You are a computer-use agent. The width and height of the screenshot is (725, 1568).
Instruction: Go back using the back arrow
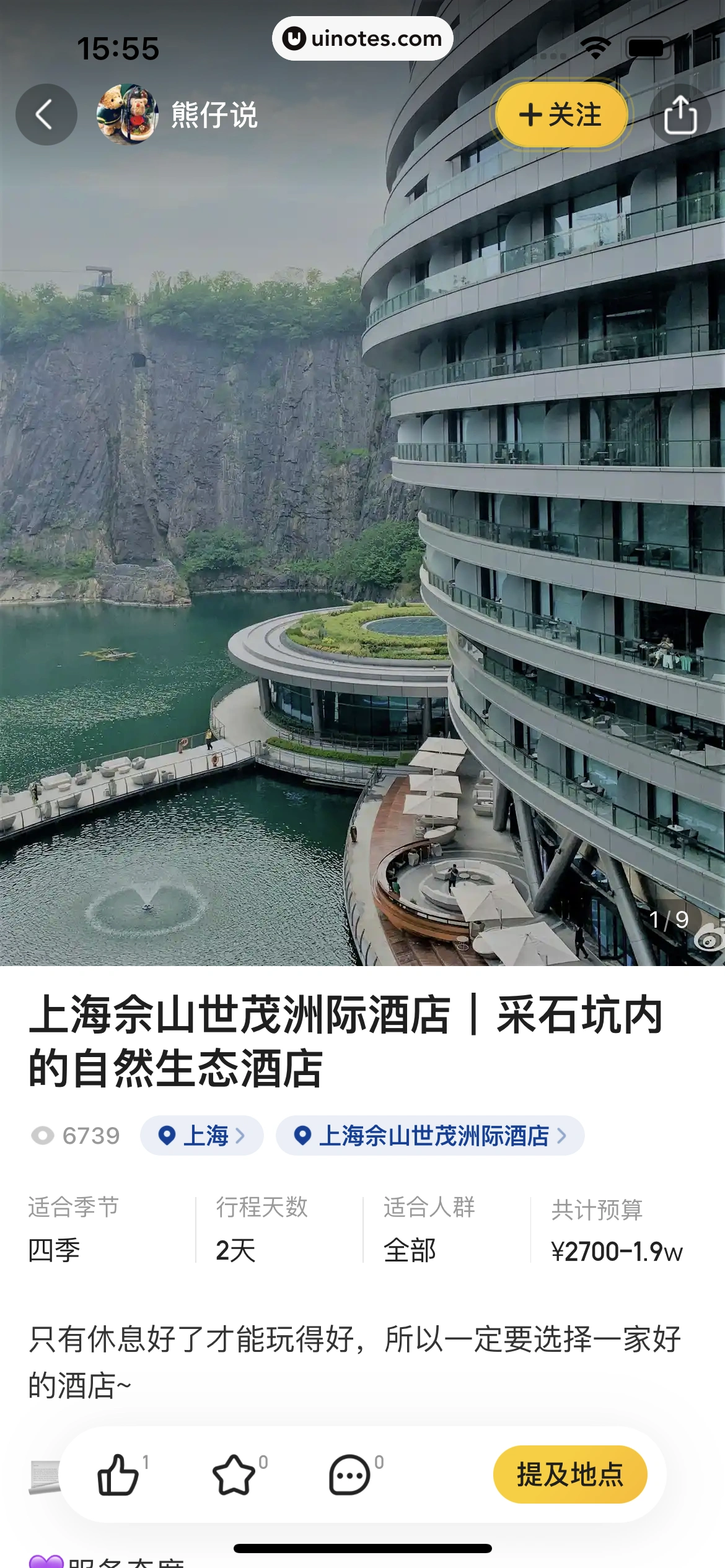pyautogui.click(x=46, y=115)
